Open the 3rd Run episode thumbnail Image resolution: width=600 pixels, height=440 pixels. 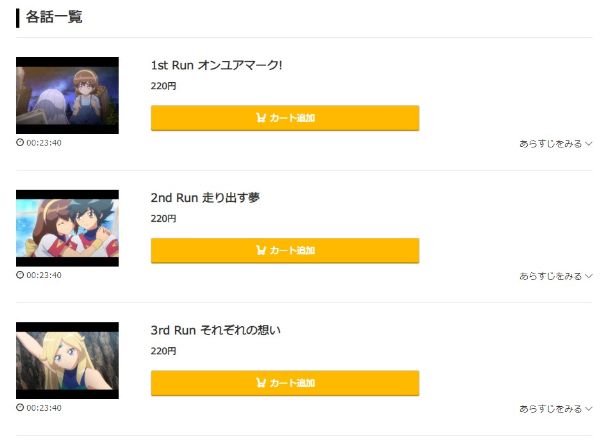pyautogui.click(x=67, y=360)
